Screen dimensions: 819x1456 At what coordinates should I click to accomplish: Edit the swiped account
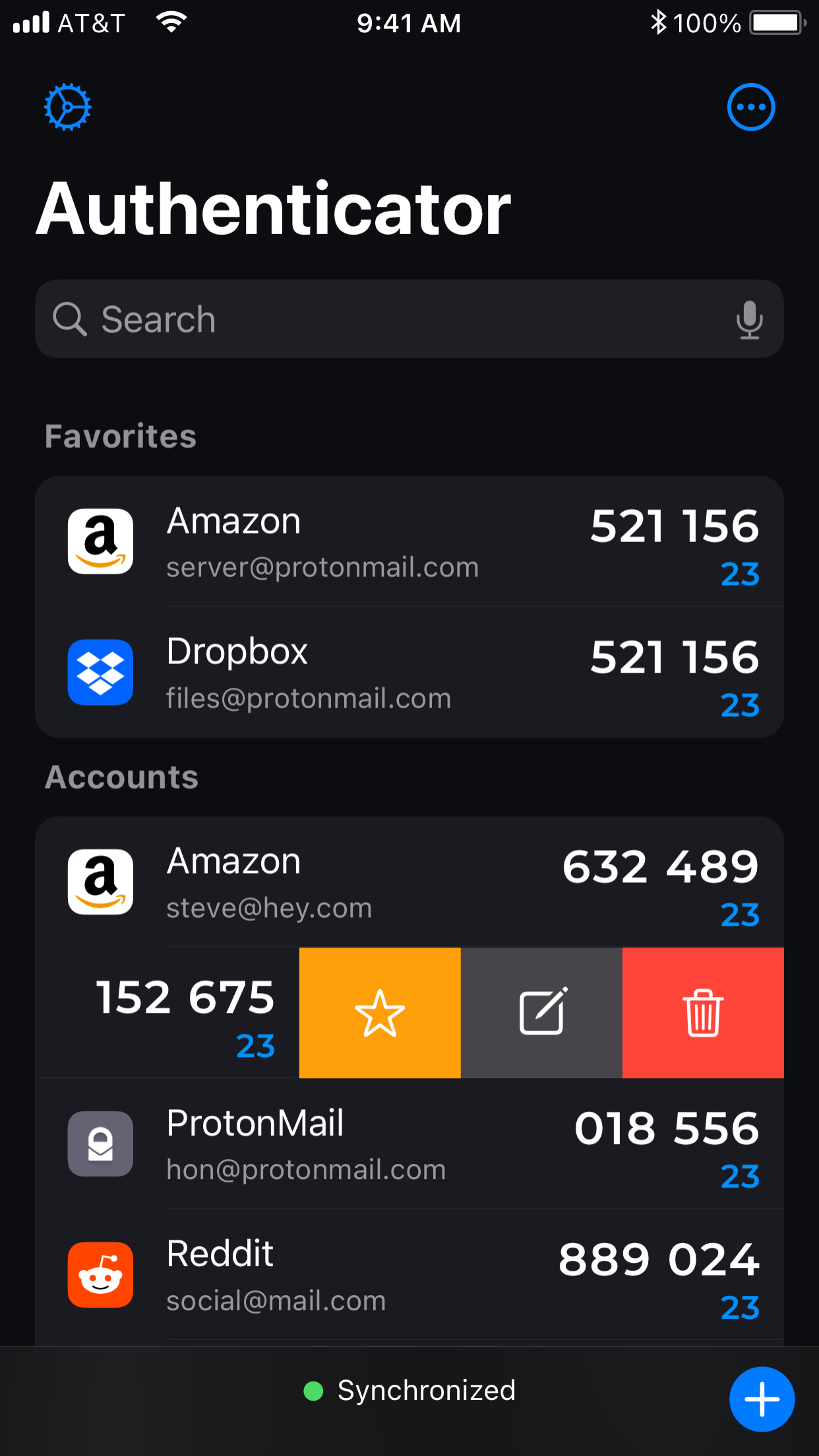541,1013
